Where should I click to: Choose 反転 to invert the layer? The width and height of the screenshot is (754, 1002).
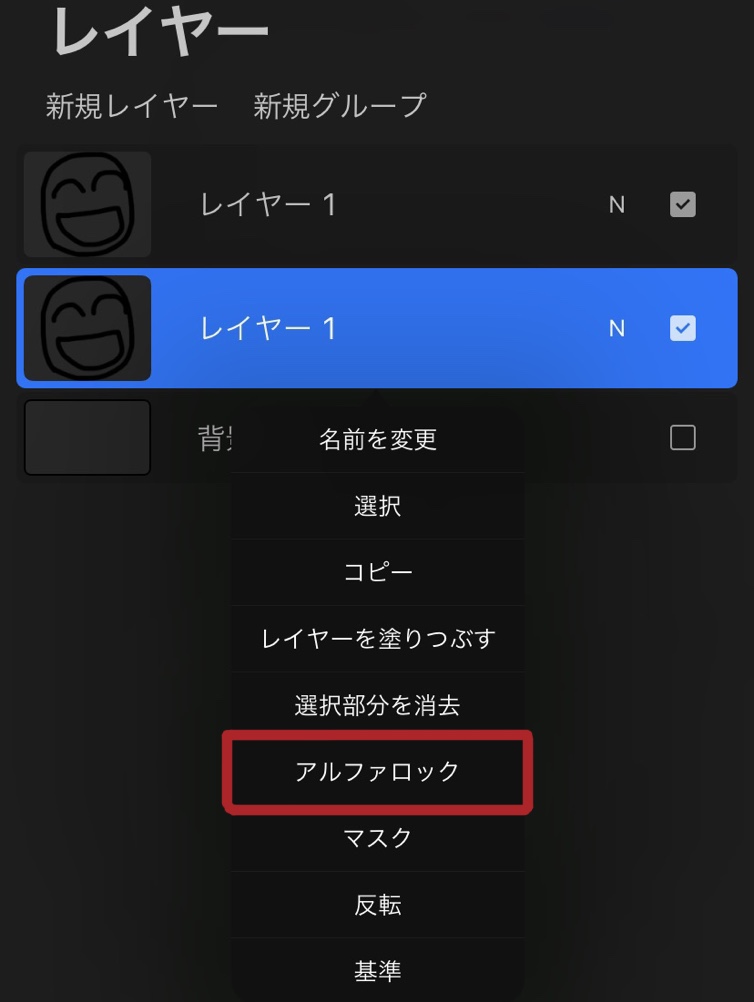tap(378, 905)
